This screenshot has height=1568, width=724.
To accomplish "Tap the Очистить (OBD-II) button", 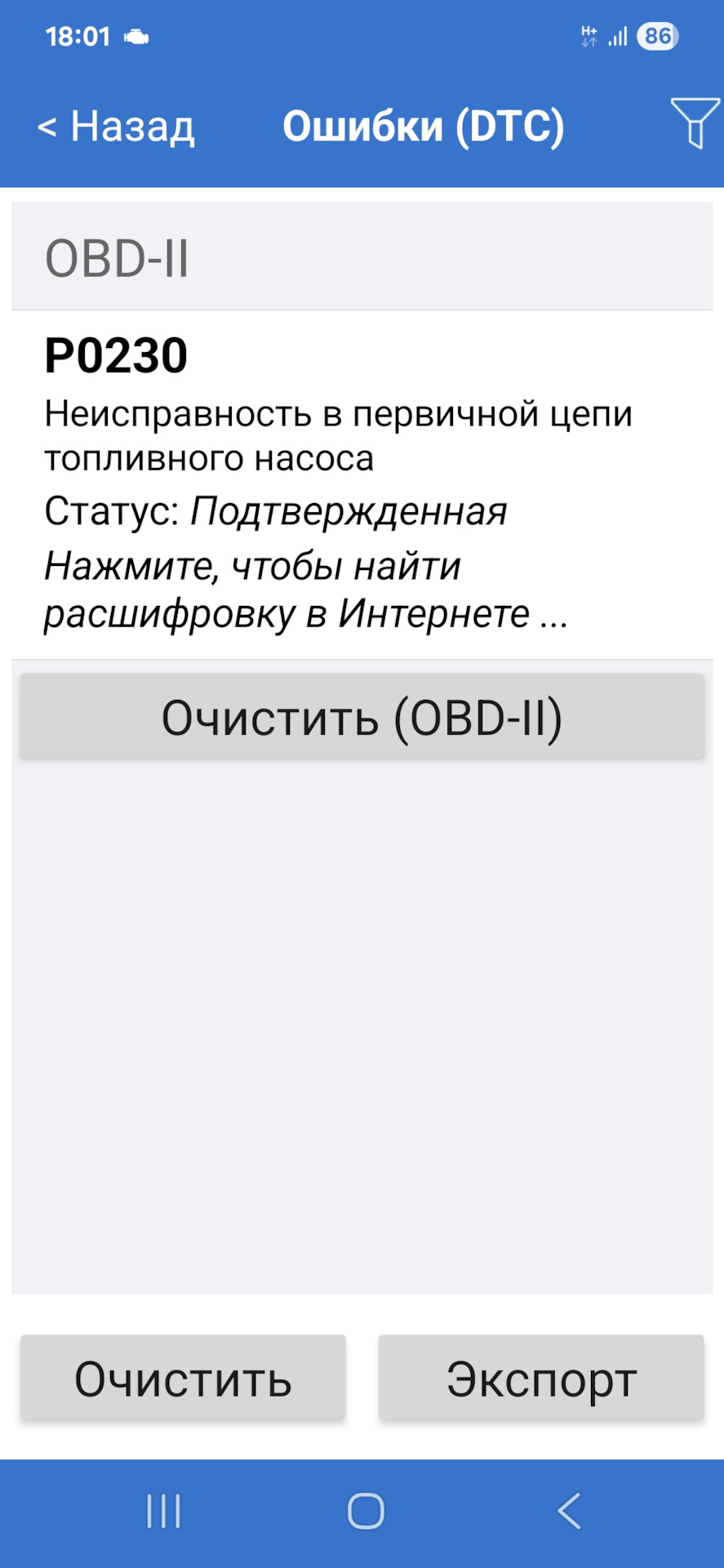I will [x=362, y=717].
